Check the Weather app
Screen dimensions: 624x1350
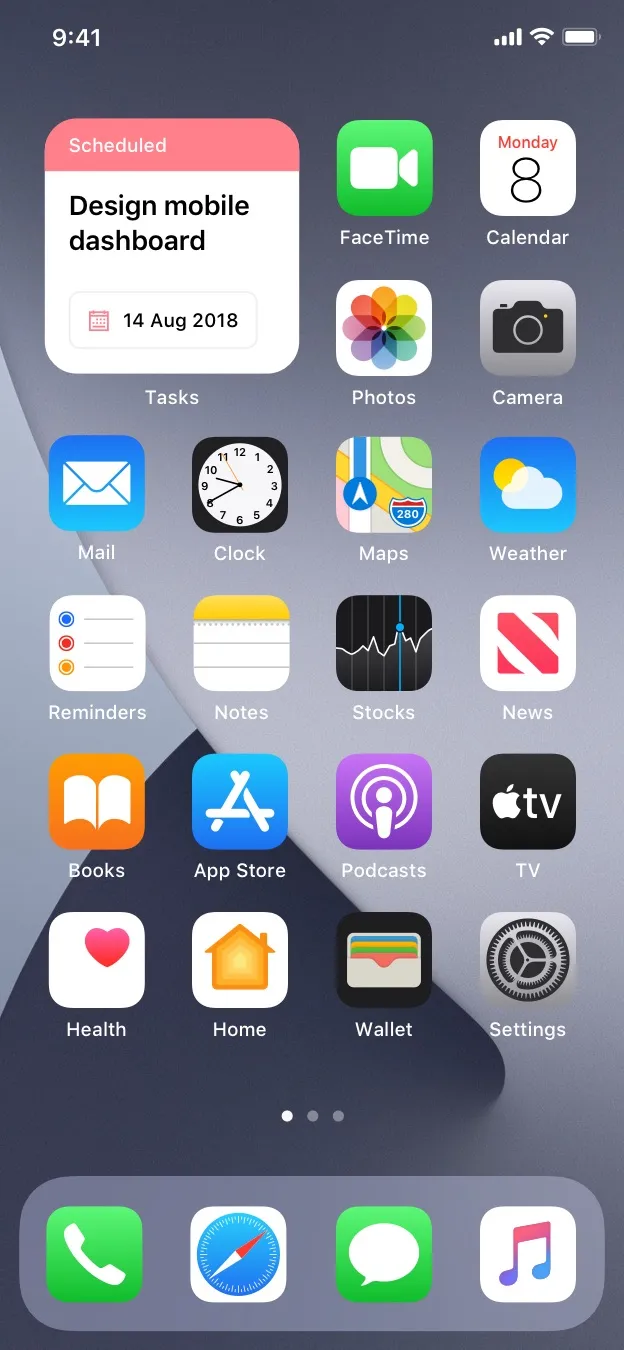pos(528,484)
